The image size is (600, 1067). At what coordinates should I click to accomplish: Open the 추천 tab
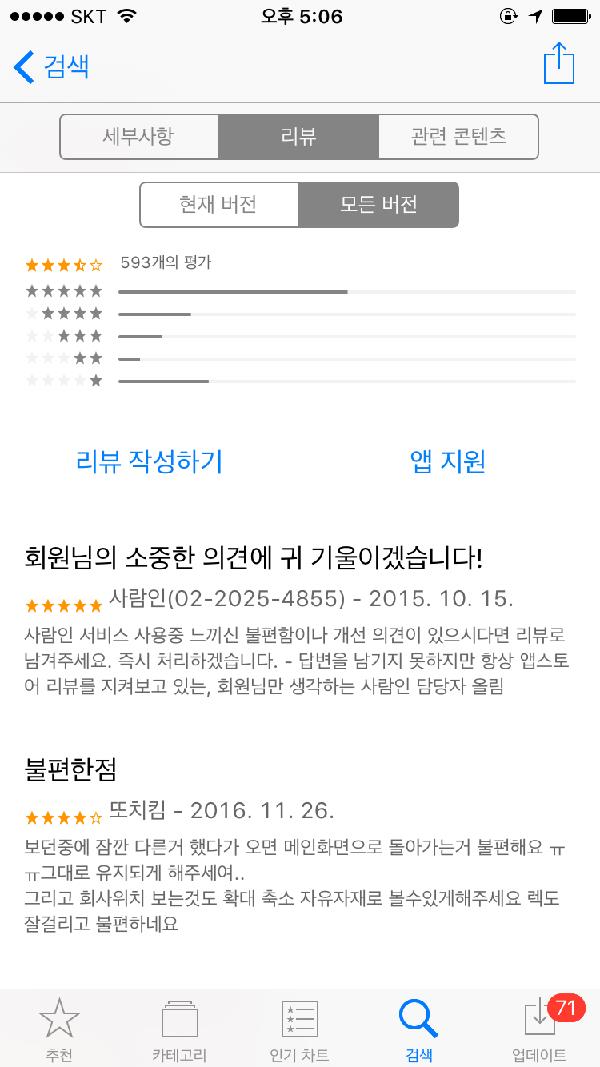pos(59,1027)
